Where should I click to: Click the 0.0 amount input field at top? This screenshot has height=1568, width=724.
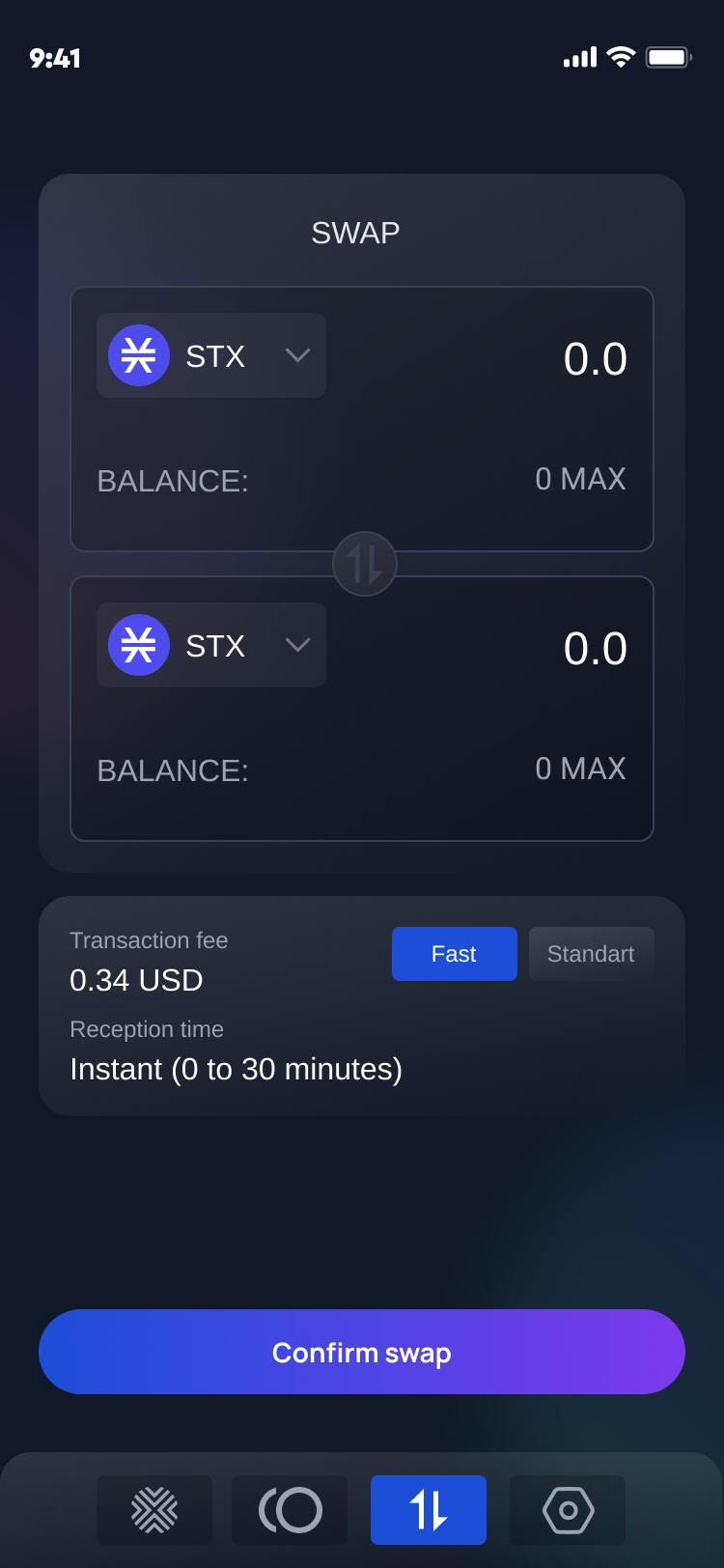pos(595,358)
